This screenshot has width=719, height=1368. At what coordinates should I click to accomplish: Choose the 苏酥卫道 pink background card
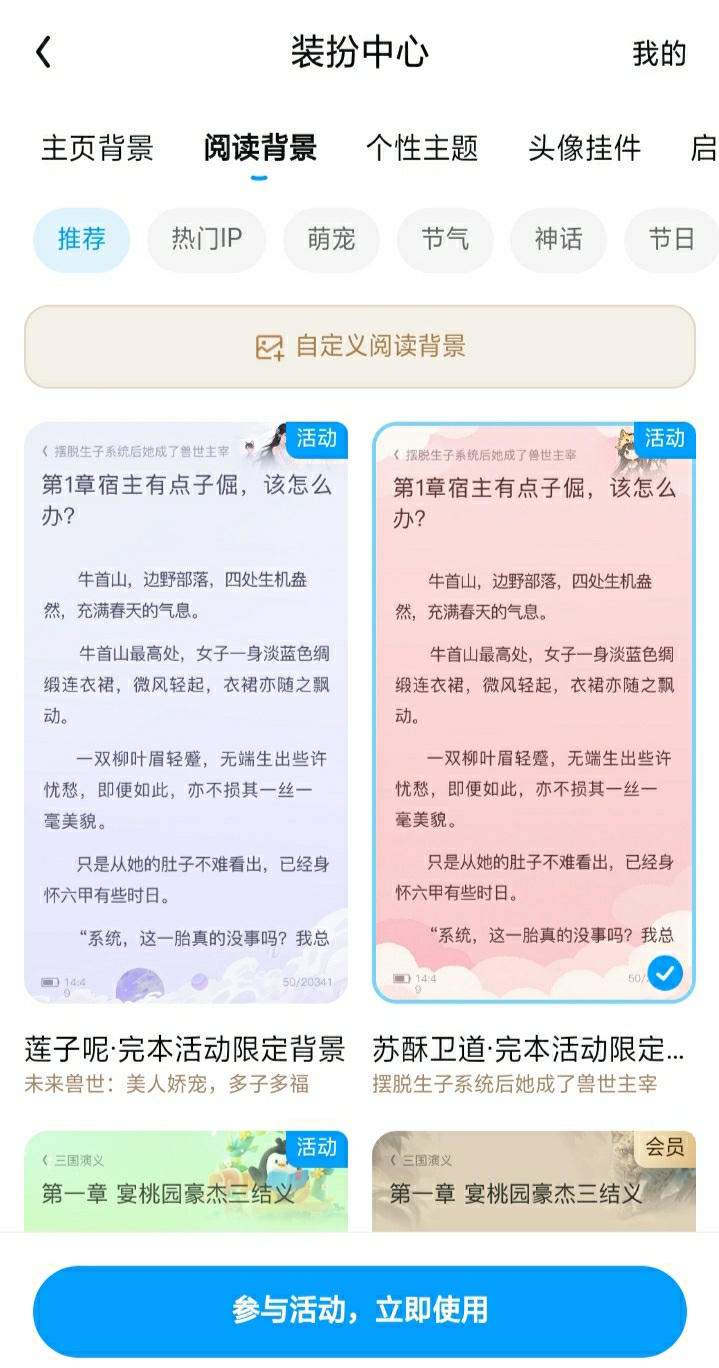tap(534, 712)
